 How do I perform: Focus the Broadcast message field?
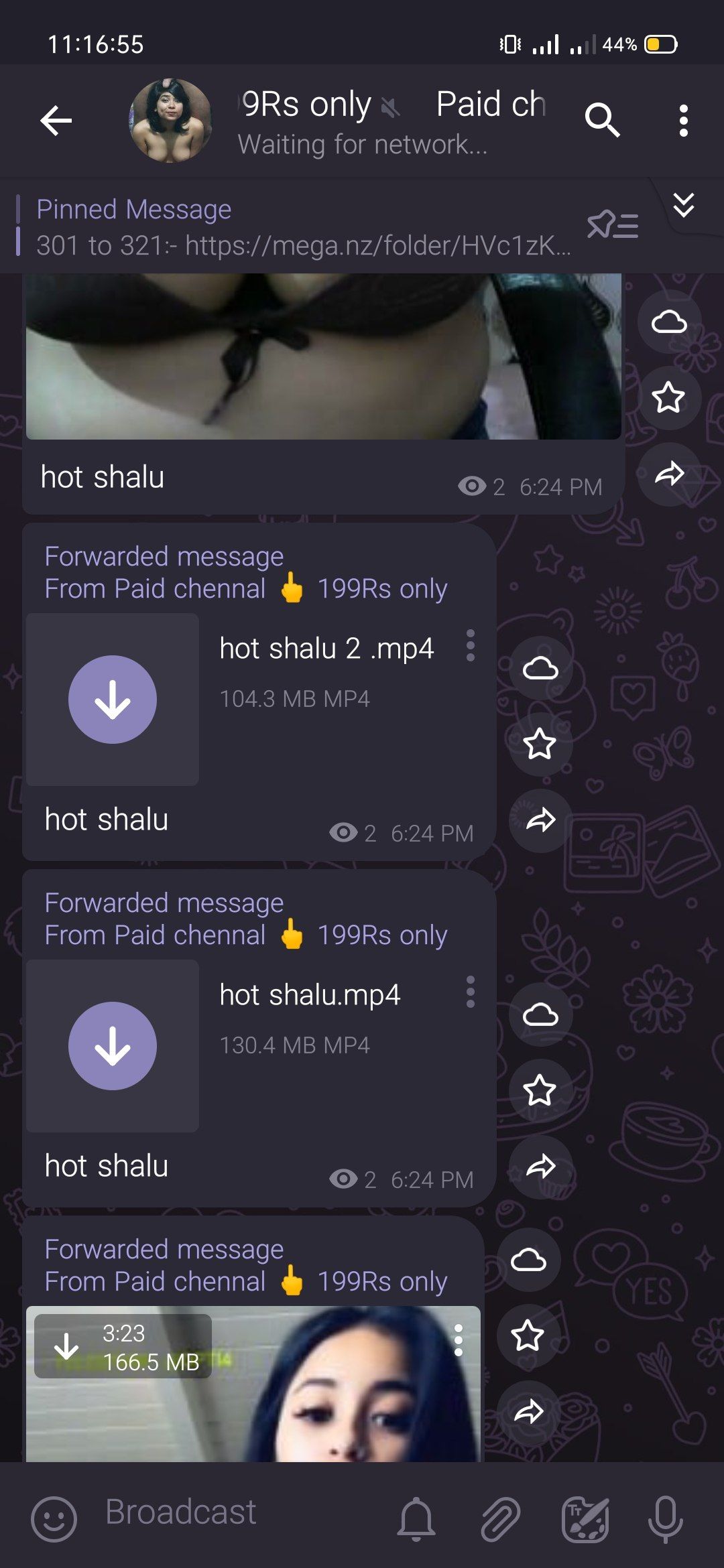click(235, 1512)
